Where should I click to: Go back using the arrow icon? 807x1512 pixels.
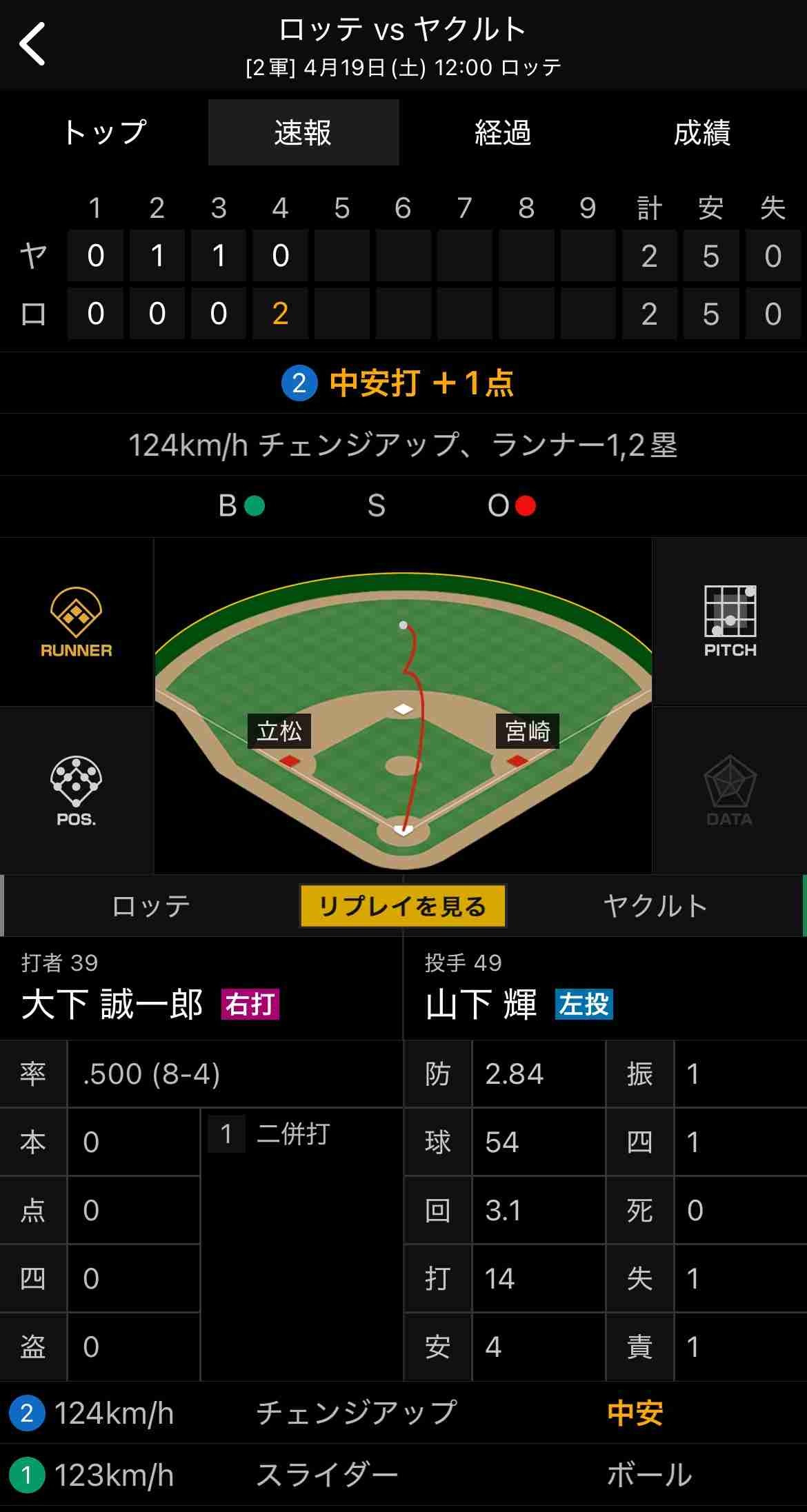pos(32,44)
